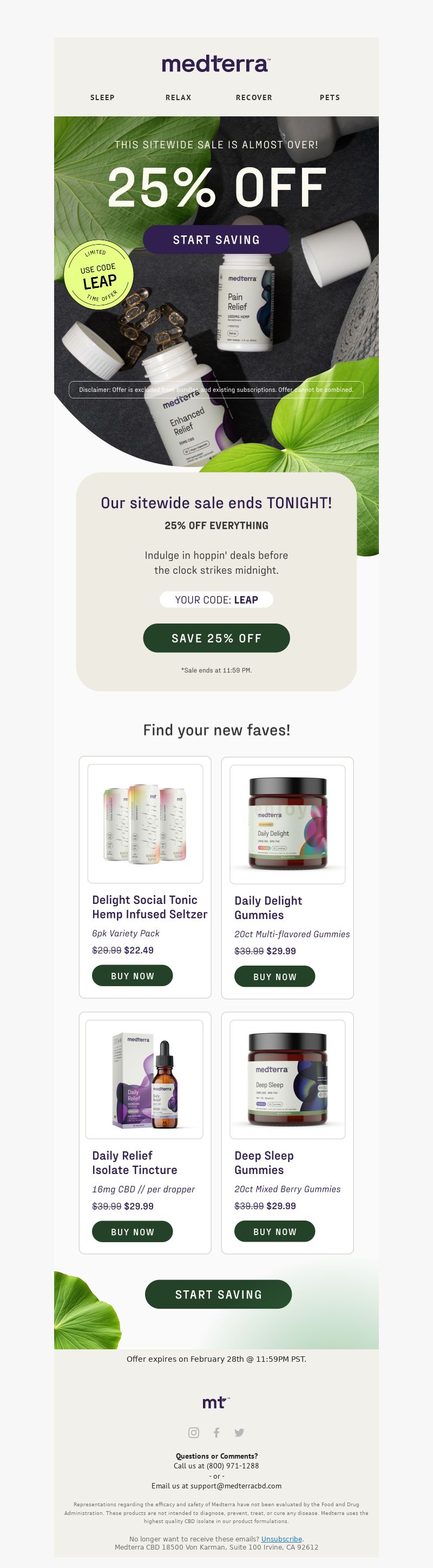433x1568 pixels.
Task: Buy the Deep Sleep Gummies
Action: tap(274, 1231)
